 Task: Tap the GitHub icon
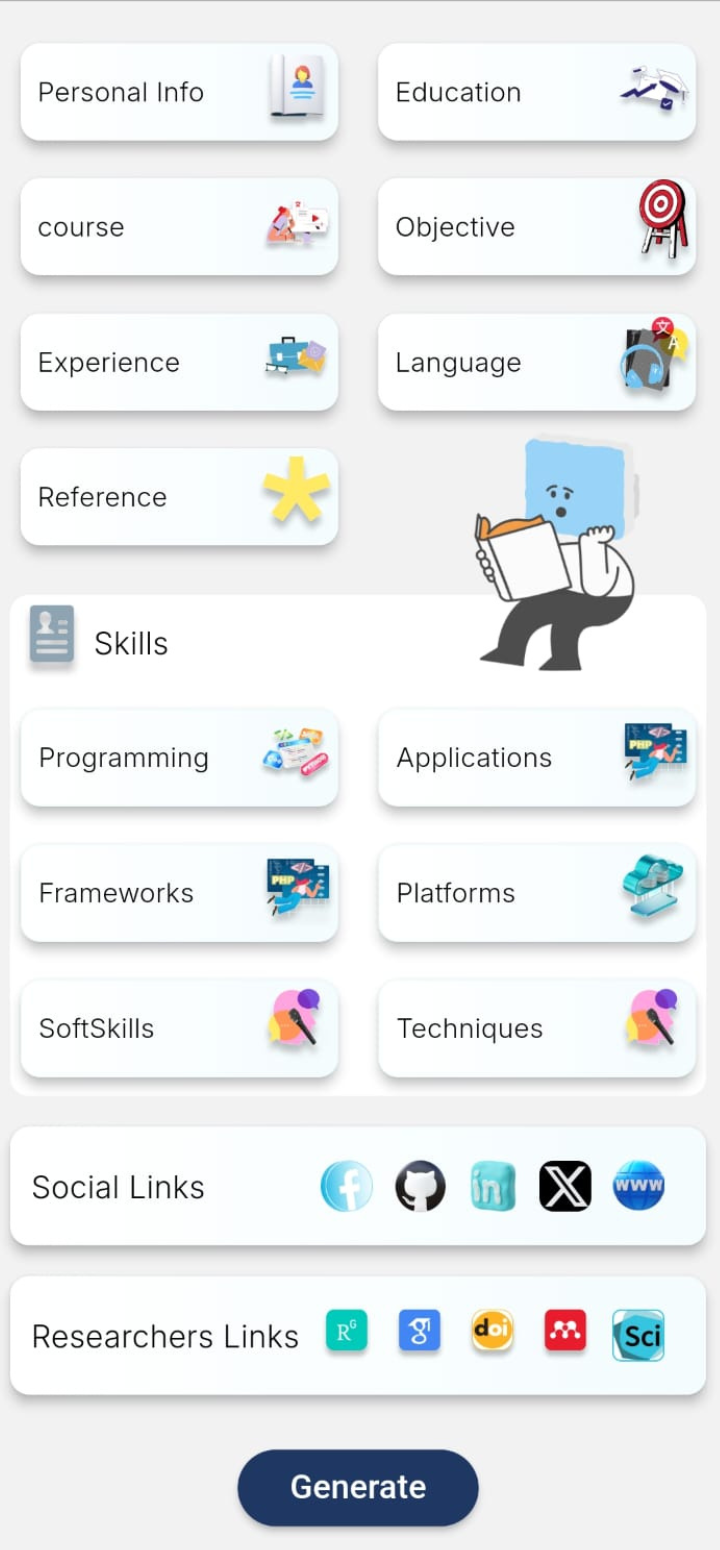[x=420, y=1186]
